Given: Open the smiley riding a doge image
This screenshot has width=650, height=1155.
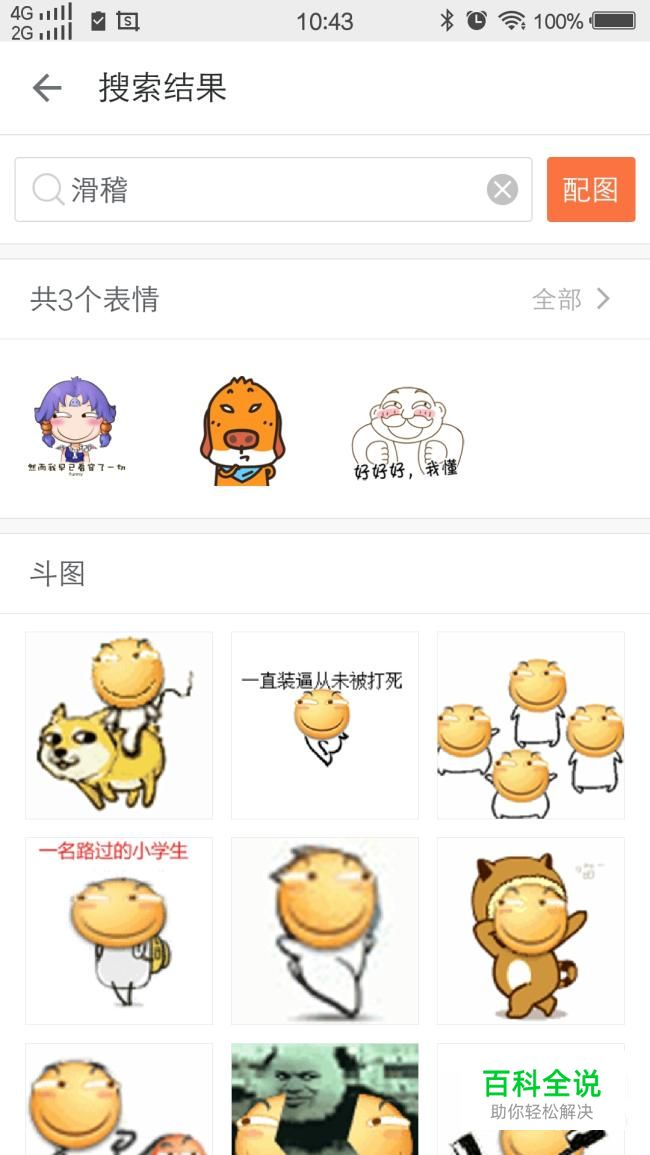Looking at the screenshot, I should [x=119, y=725].
